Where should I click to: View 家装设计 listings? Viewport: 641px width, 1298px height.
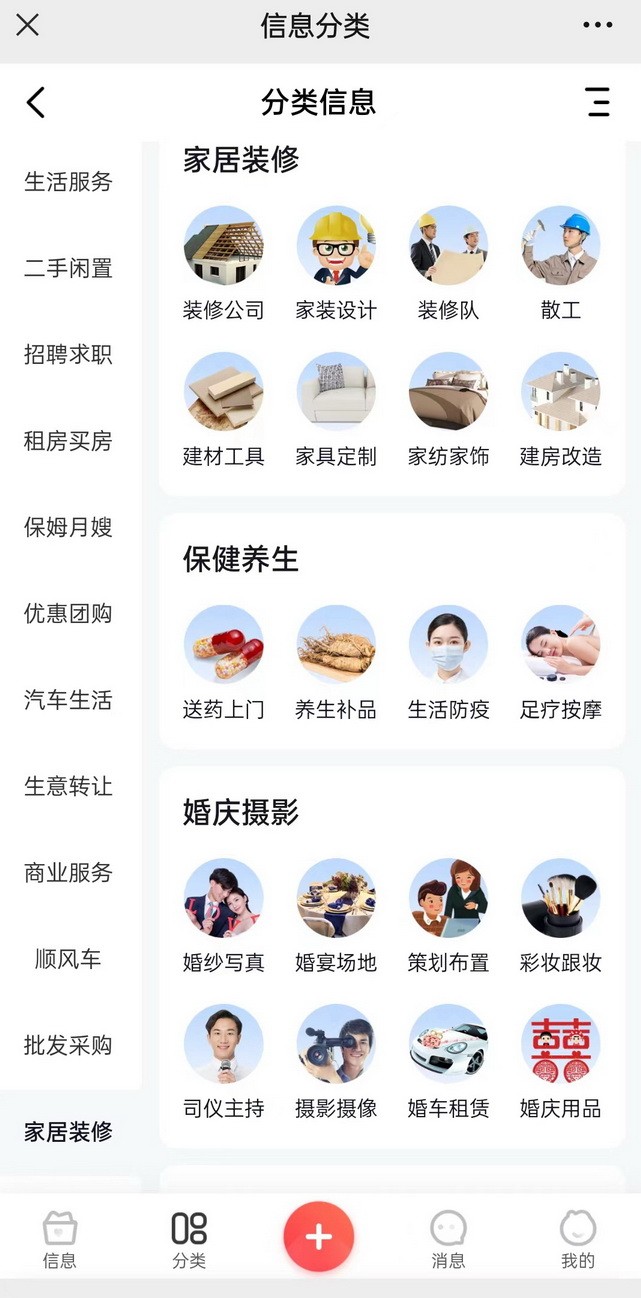point(336,264)
